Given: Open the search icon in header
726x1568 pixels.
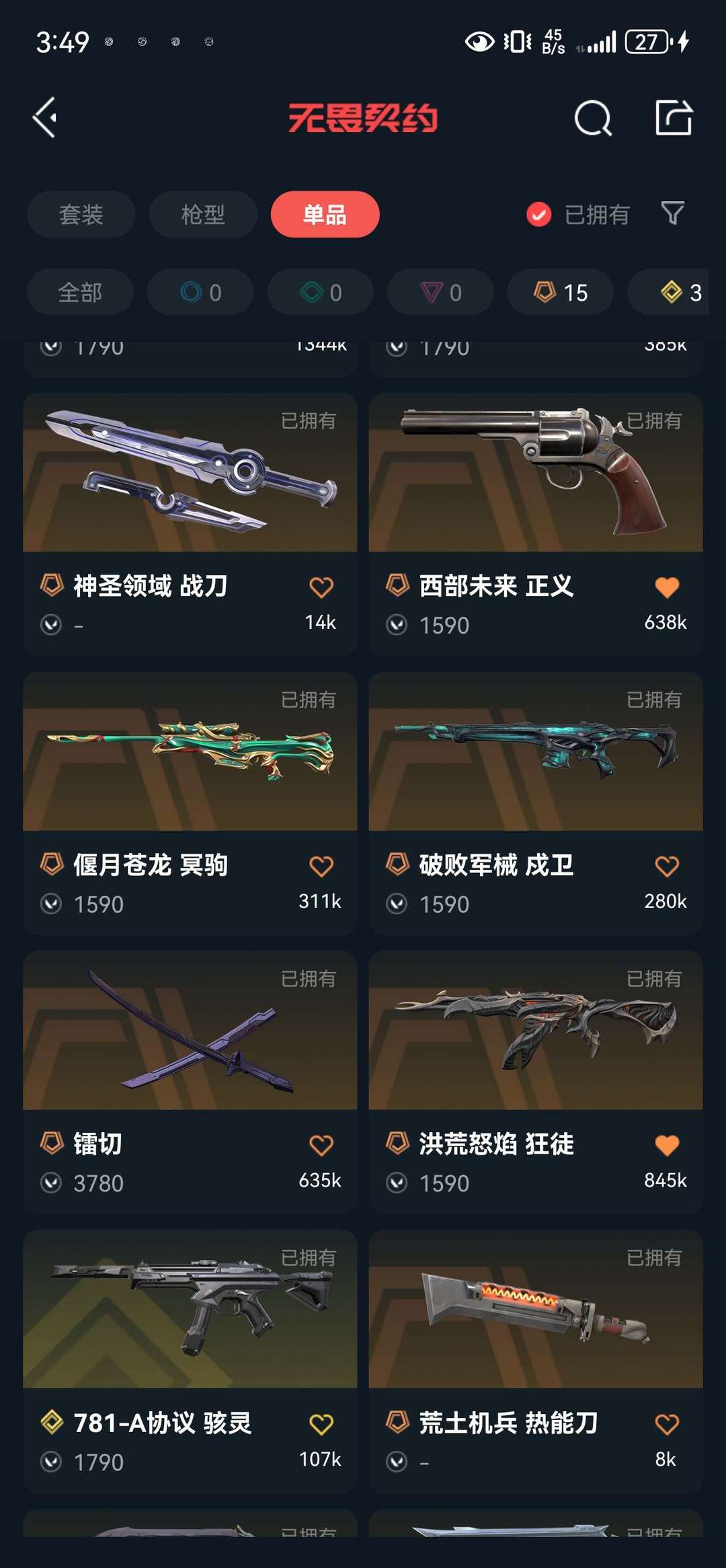Looking at the screenshot, I should (x=593, y=118).
